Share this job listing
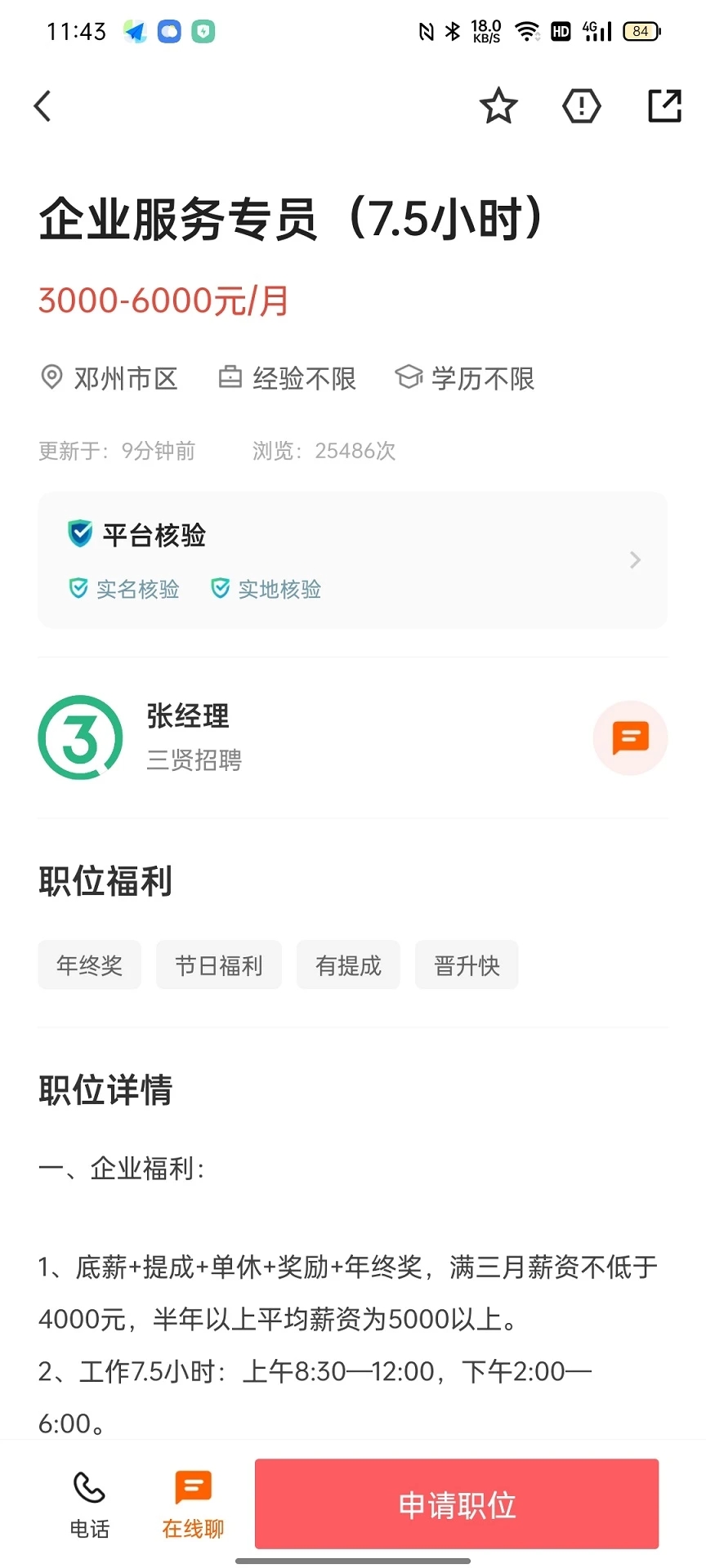706x1568 pixels. (664, 106)
